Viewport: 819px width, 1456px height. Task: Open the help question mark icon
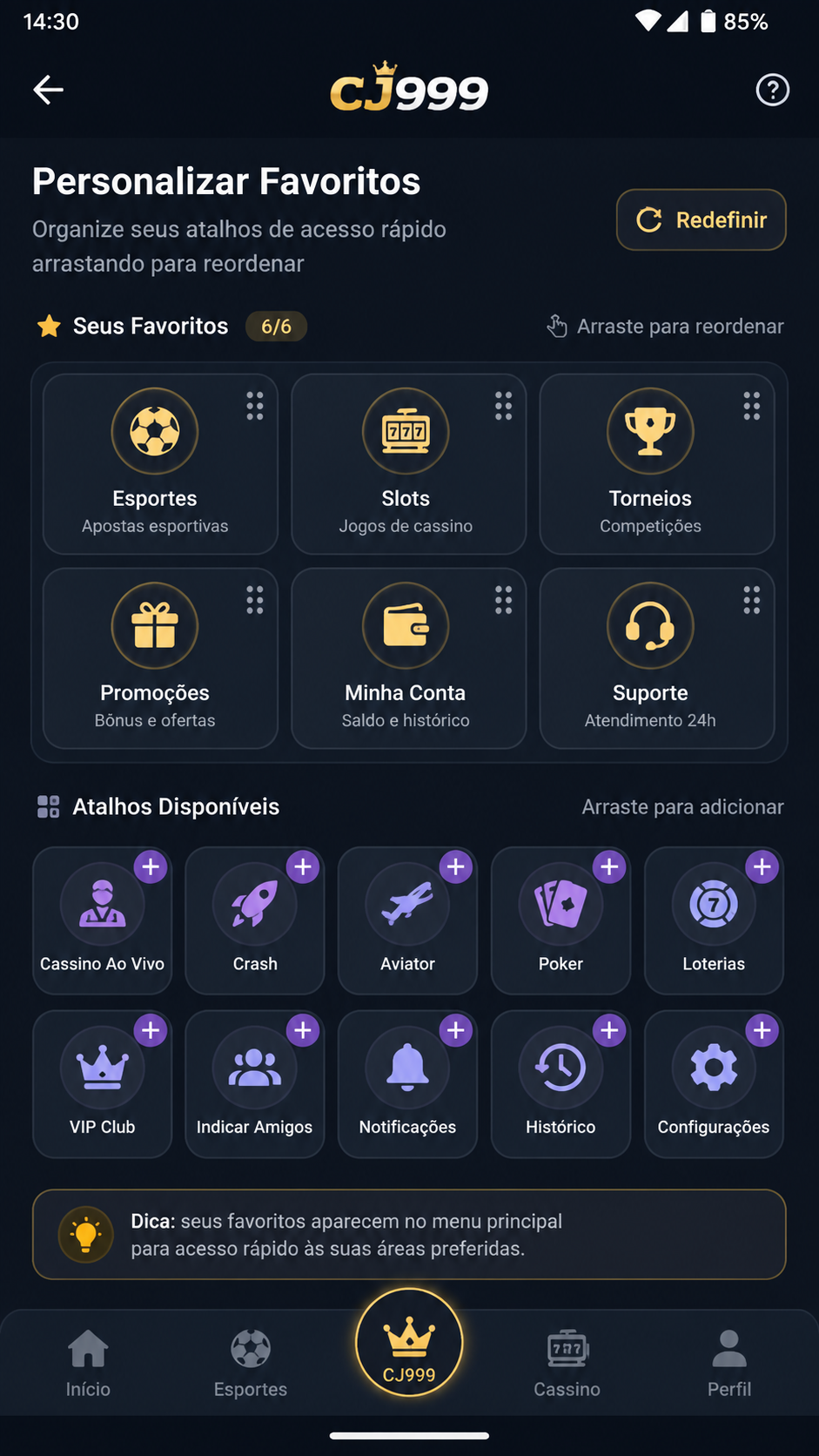(x=772, y=90)
